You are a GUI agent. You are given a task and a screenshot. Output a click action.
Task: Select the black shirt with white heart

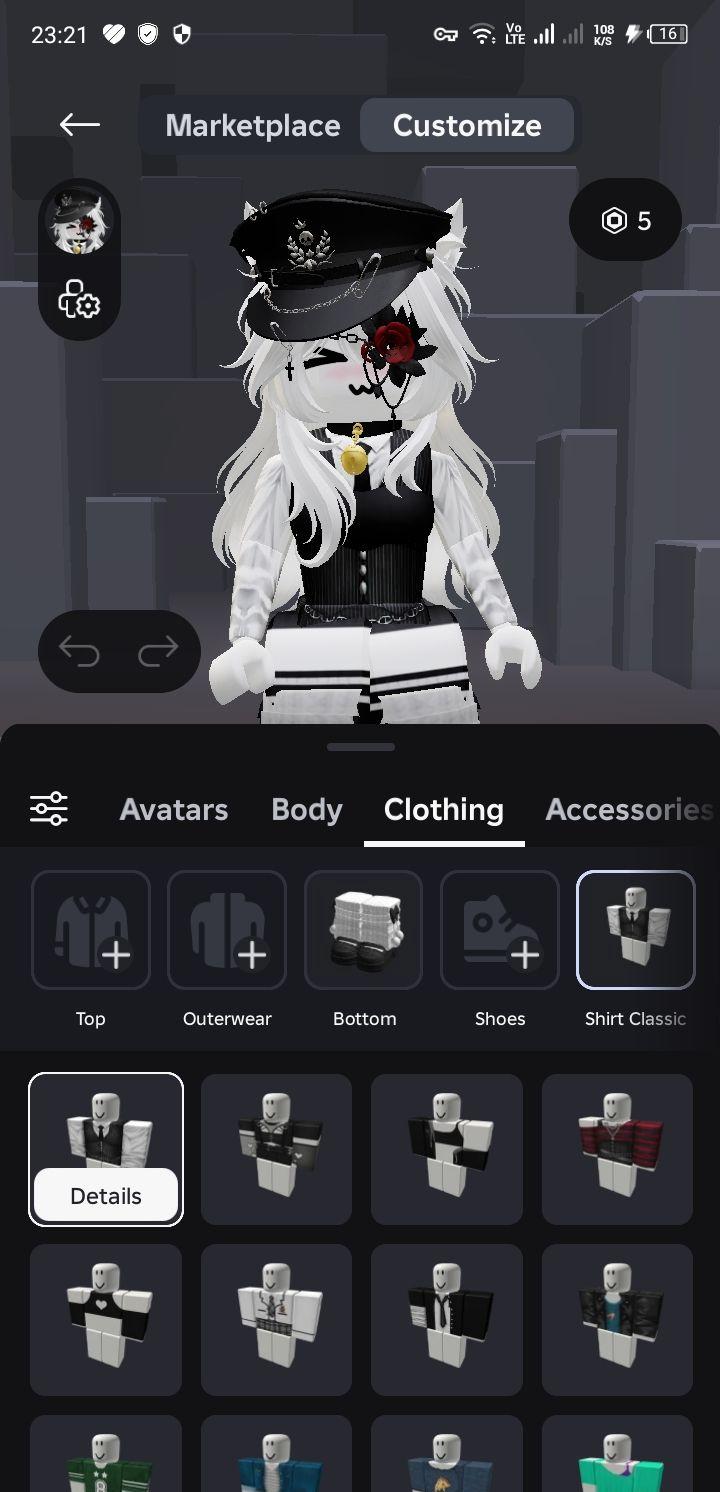(106, 1318)
